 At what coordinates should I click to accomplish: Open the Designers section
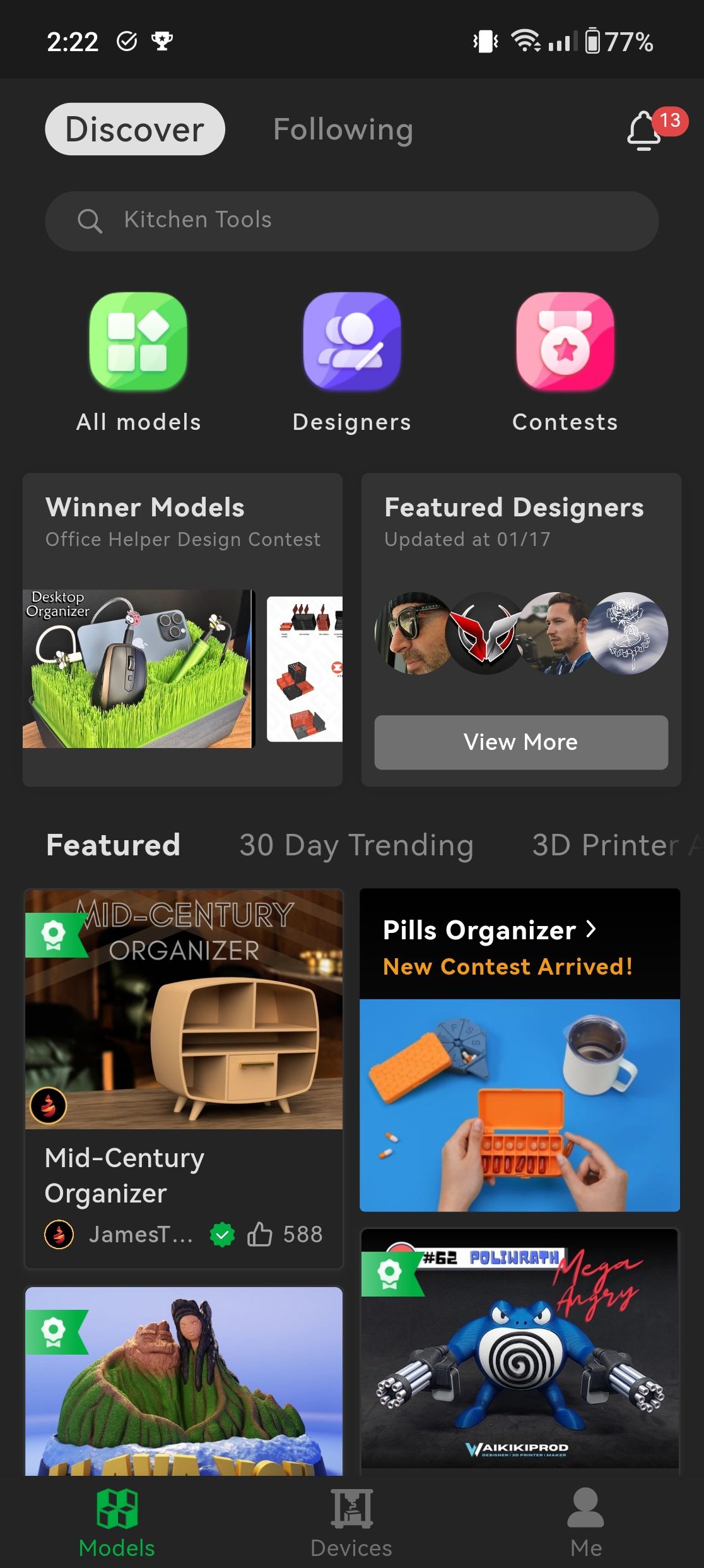click(351, 362)
